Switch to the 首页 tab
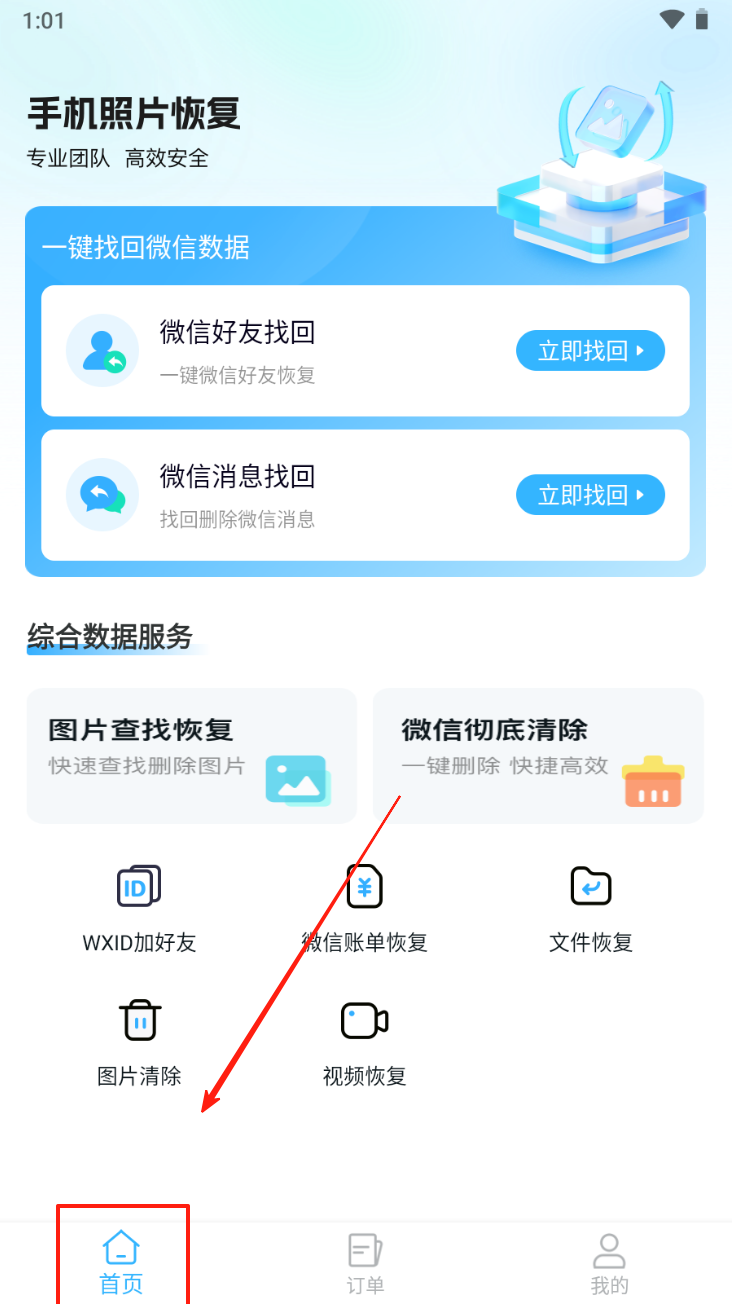 (122, 1263)
